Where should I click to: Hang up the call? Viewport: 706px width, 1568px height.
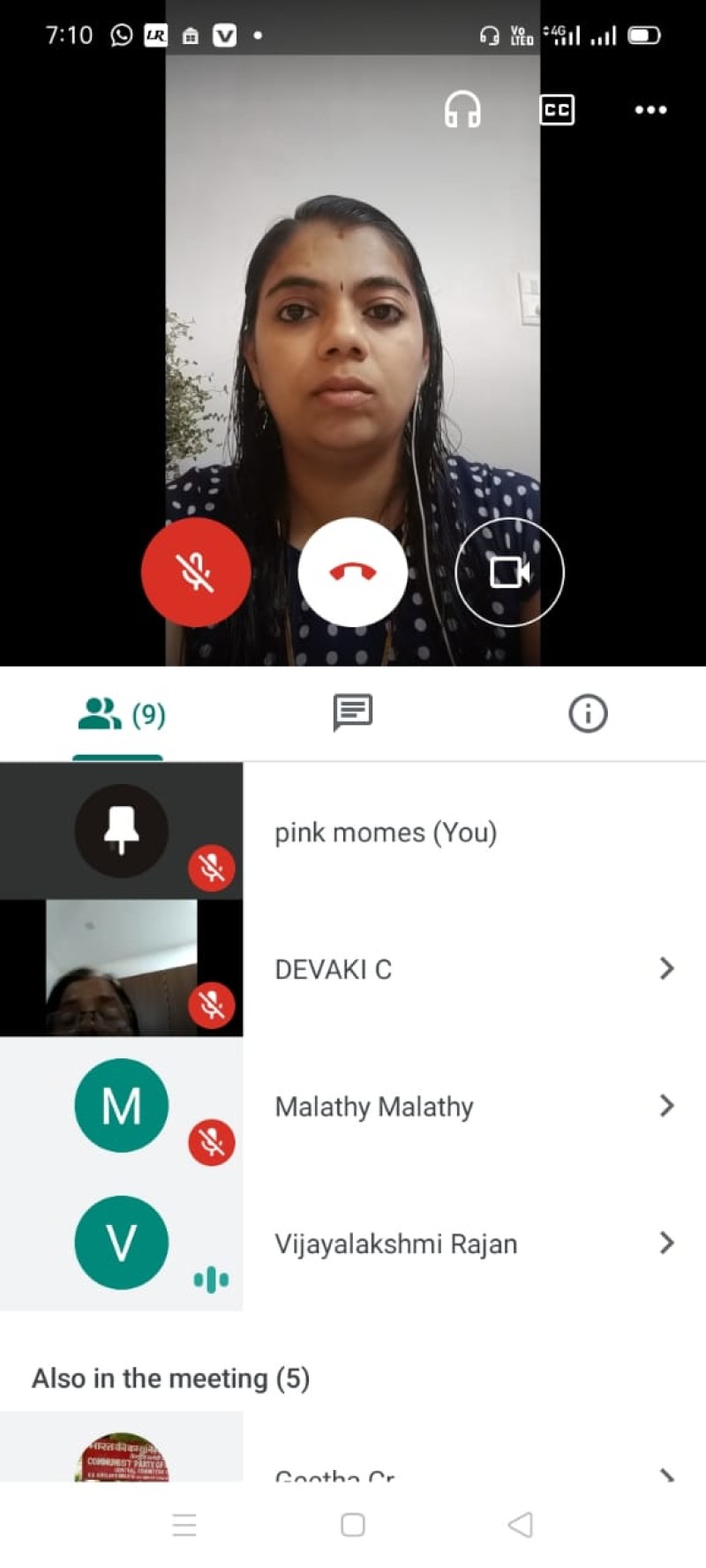[x=353, y=572]
